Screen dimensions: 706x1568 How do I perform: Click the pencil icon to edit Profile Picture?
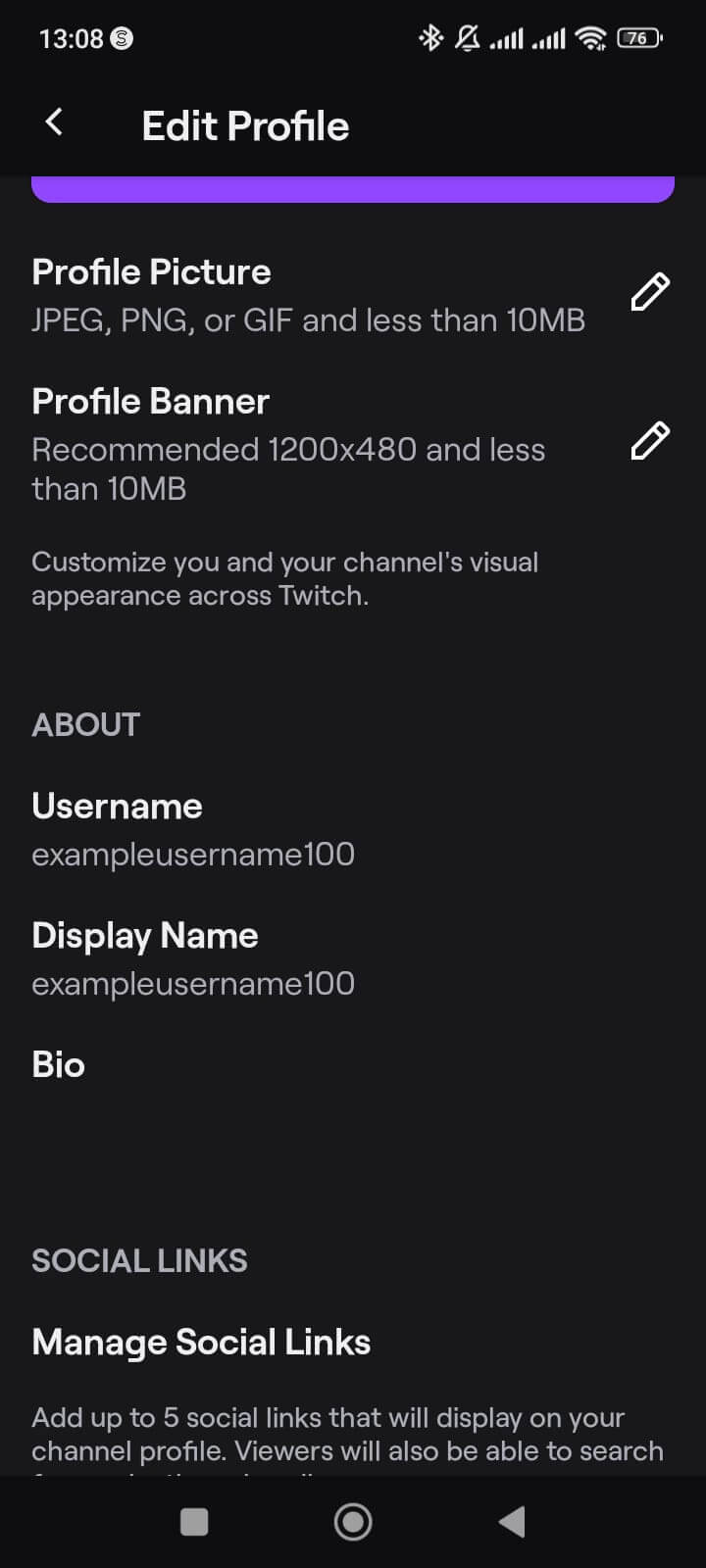pos(650,291)
